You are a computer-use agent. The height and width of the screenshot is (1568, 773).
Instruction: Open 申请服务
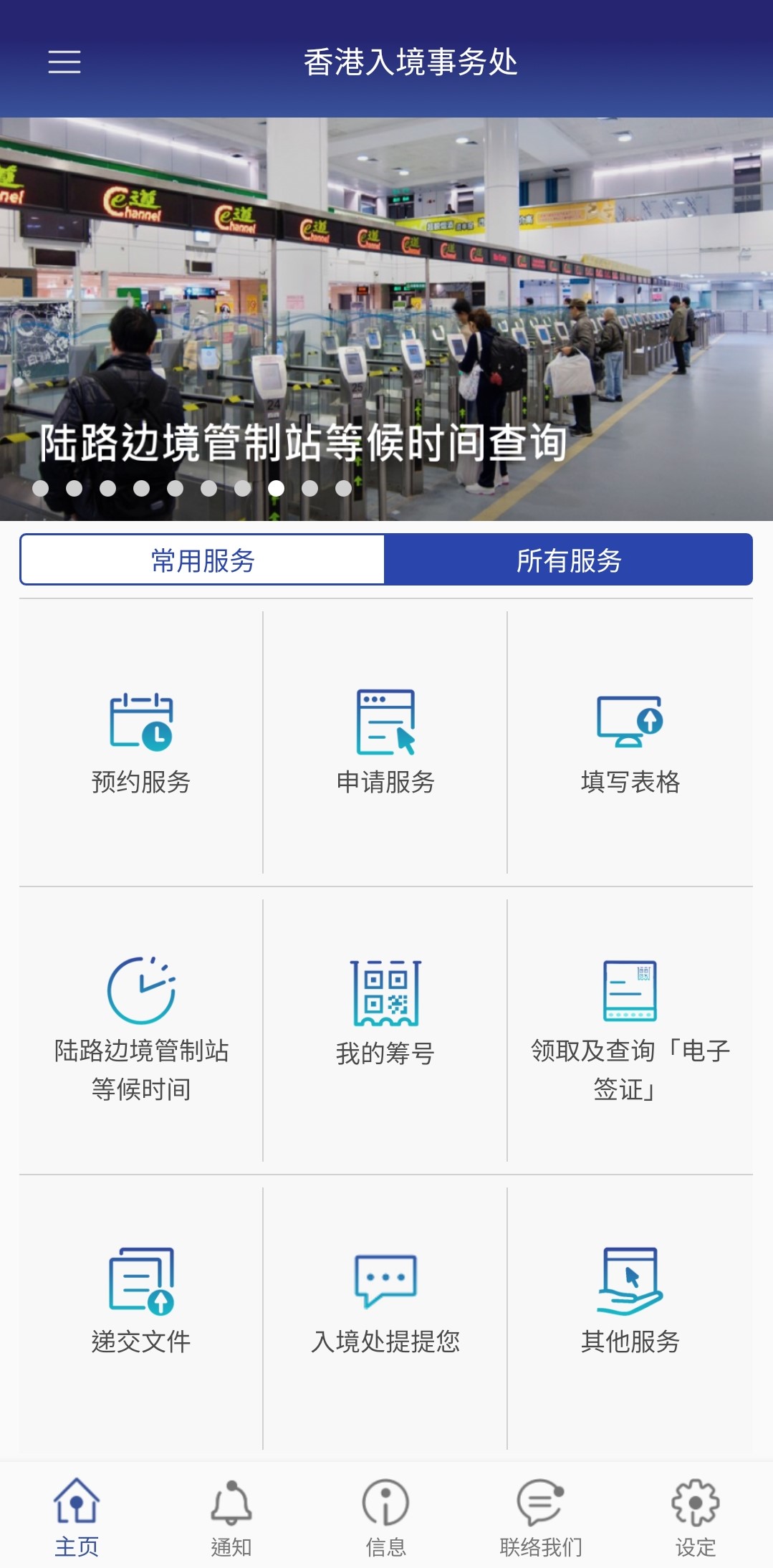385,742
